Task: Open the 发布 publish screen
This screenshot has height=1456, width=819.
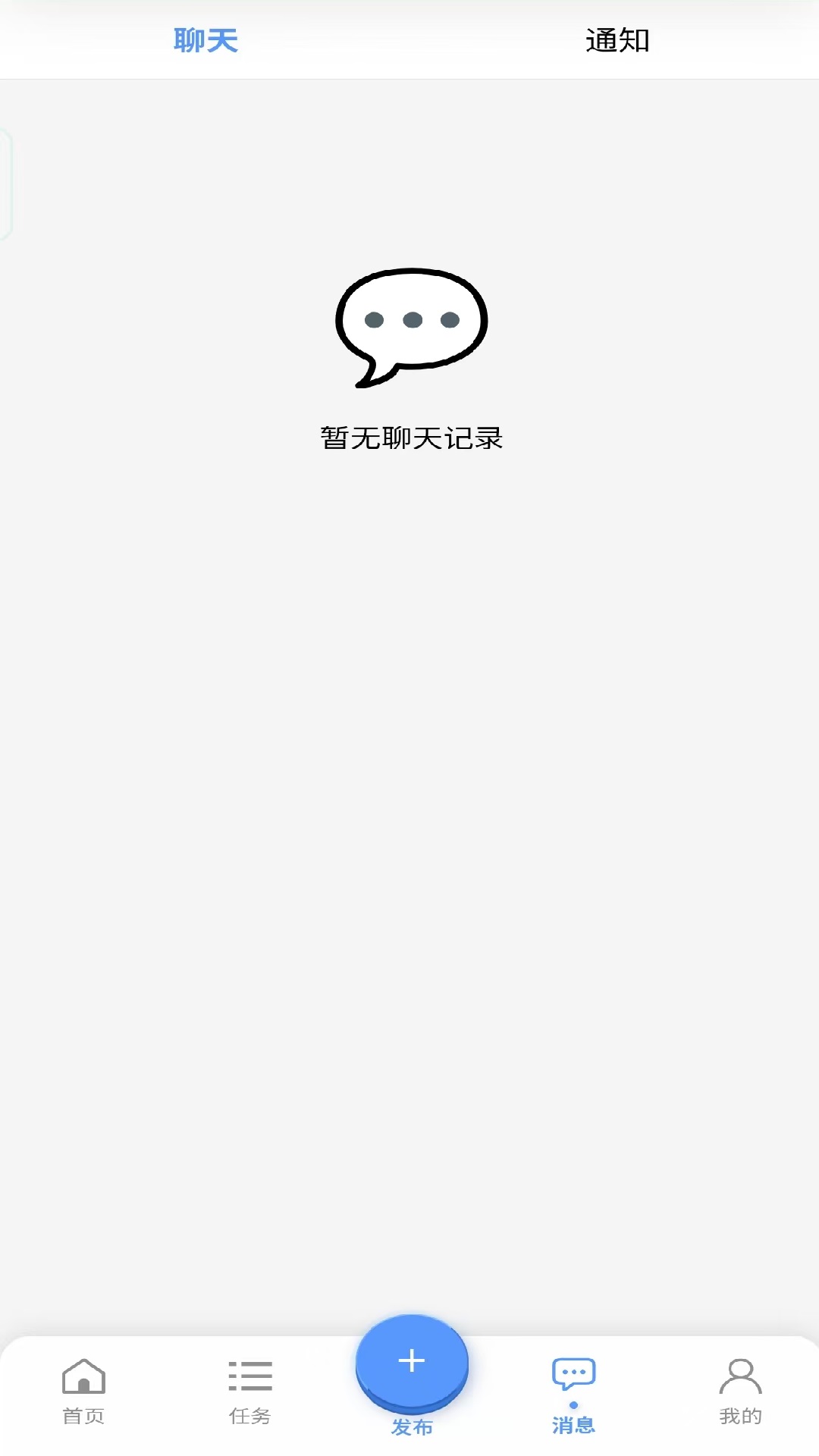Action: [411, 1363]
